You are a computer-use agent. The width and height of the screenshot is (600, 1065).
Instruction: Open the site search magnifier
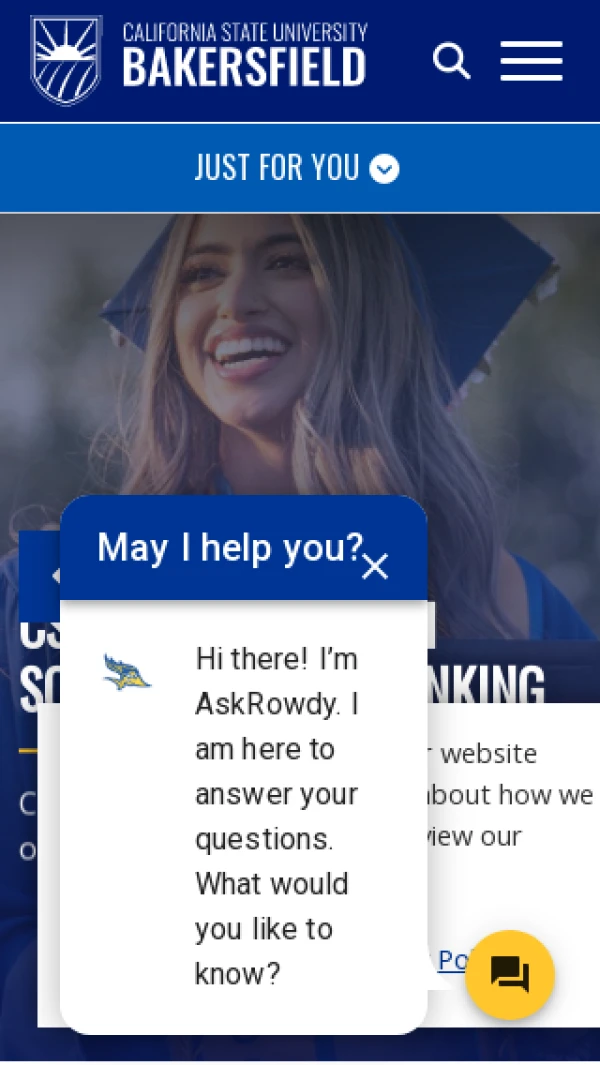[451, 61]
